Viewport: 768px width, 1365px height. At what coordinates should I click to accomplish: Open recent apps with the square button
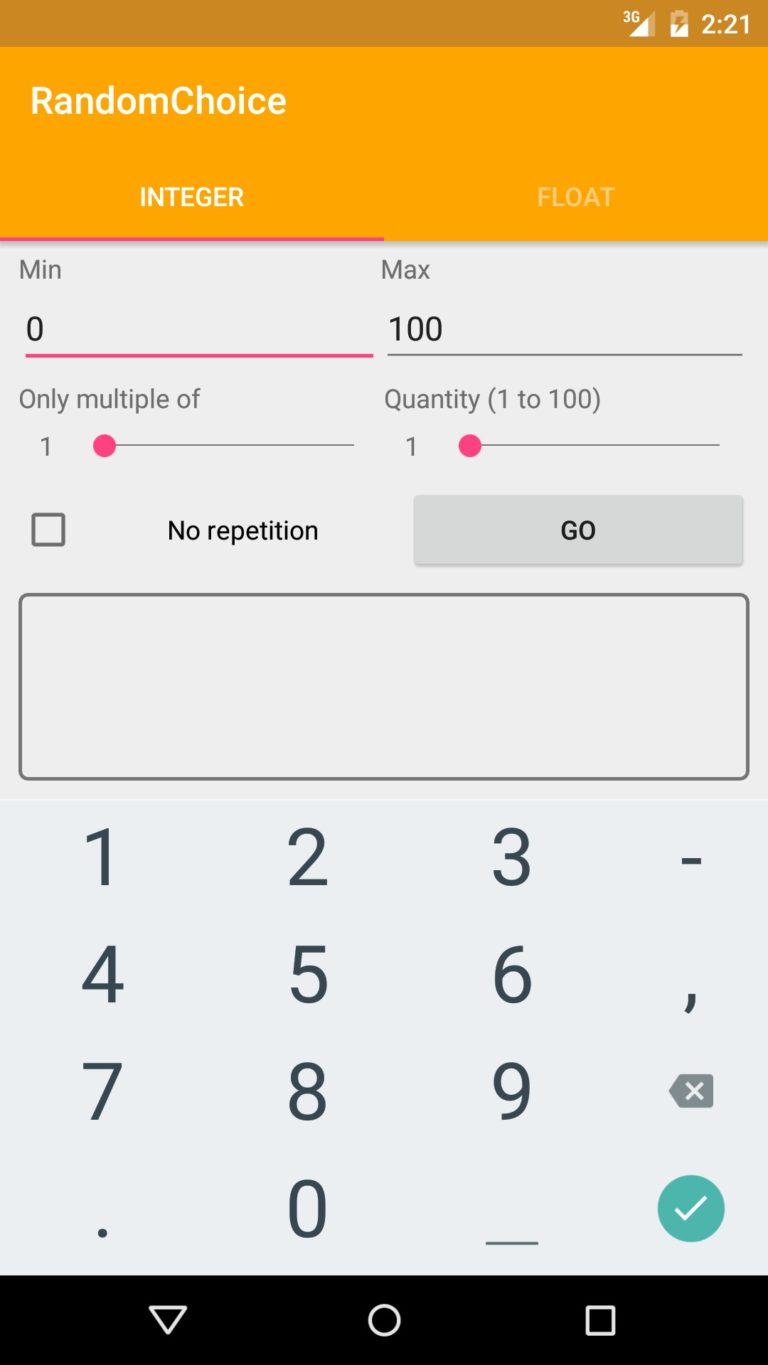click(x=598, y=1319)
